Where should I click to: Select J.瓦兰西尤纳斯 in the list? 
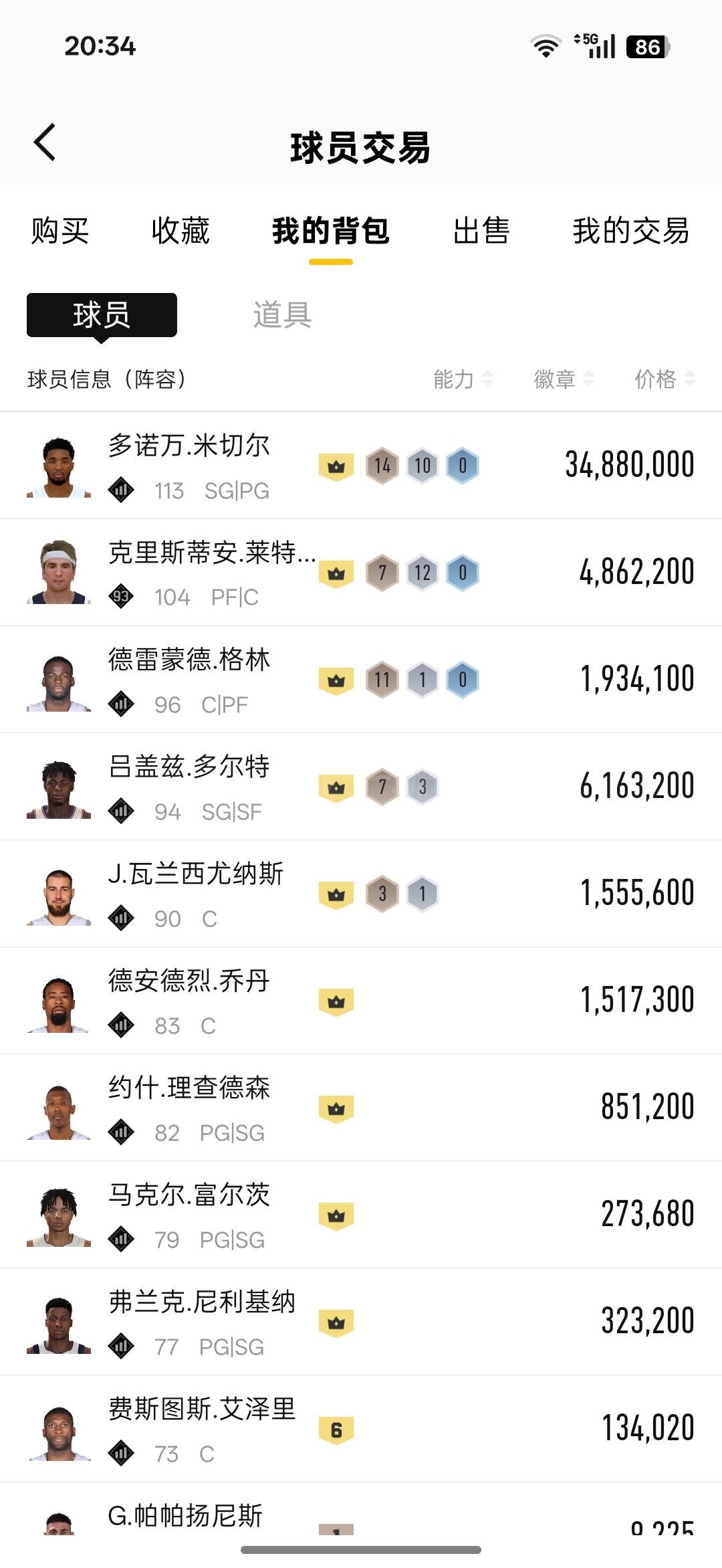pos(361,894)
